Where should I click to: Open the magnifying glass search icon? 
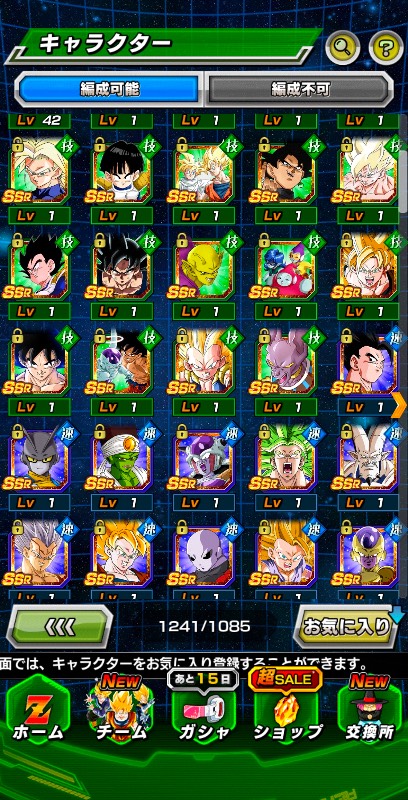(342, 48)
